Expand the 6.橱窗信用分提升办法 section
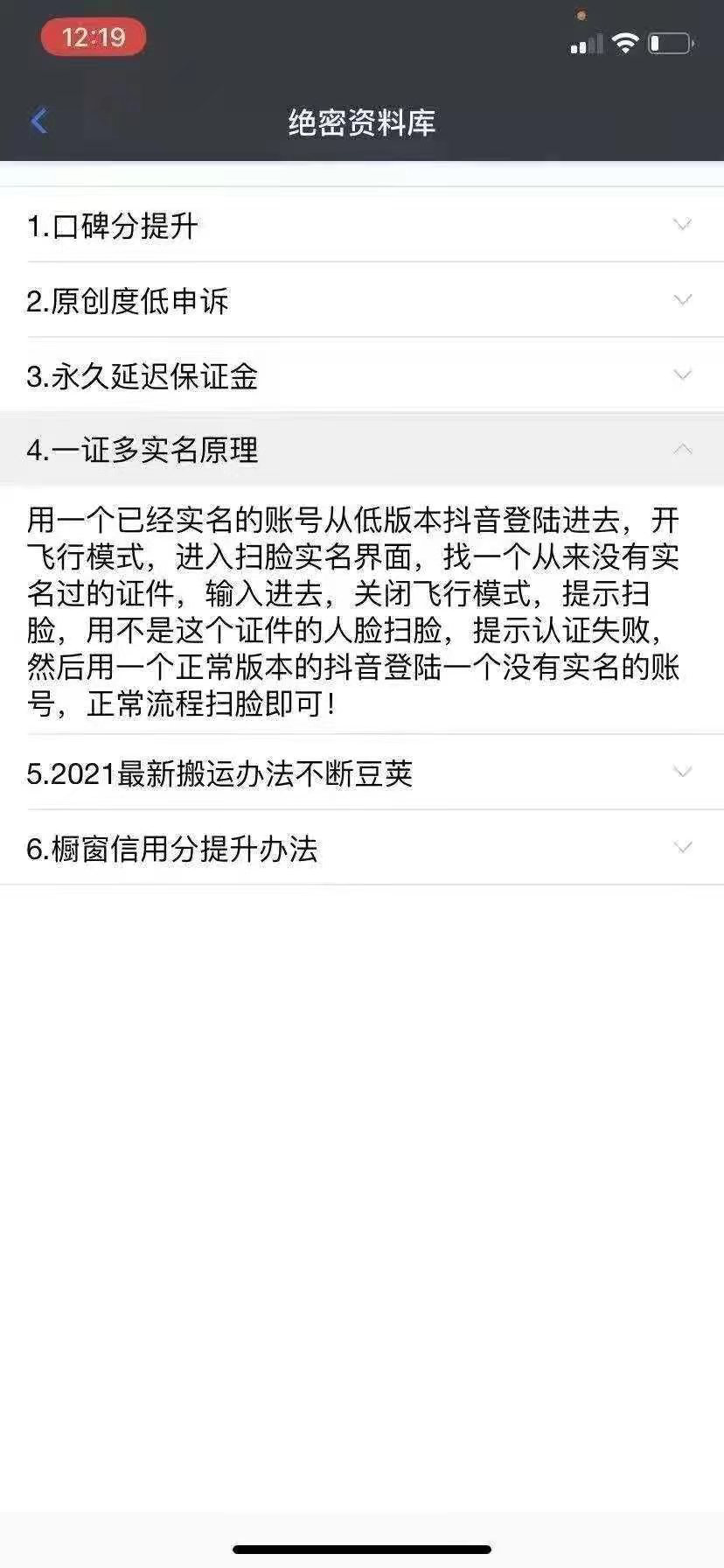The image size is (724, 1568). coord(361,849)
